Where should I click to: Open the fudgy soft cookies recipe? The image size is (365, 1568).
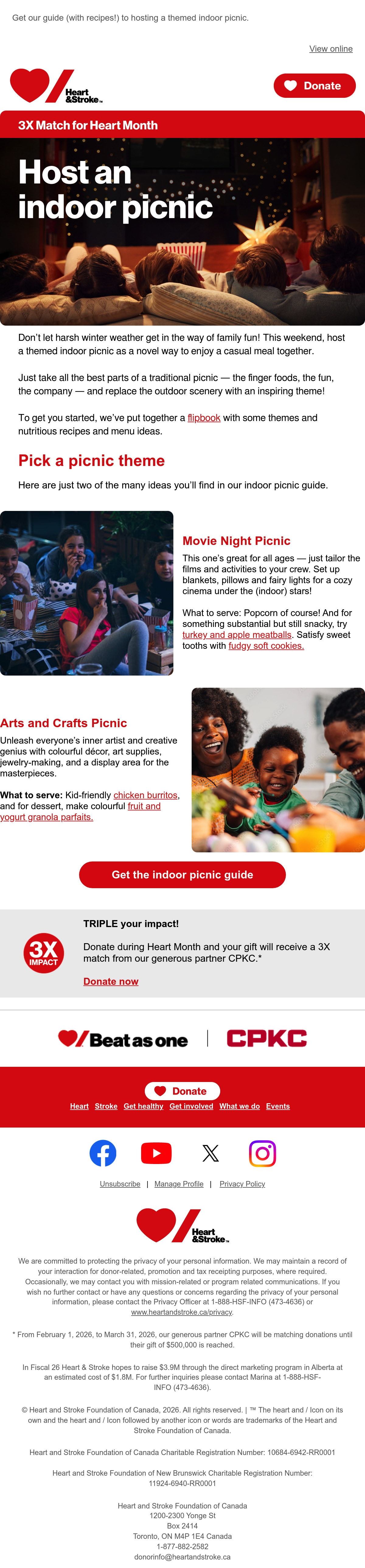(x=266, y=646)
